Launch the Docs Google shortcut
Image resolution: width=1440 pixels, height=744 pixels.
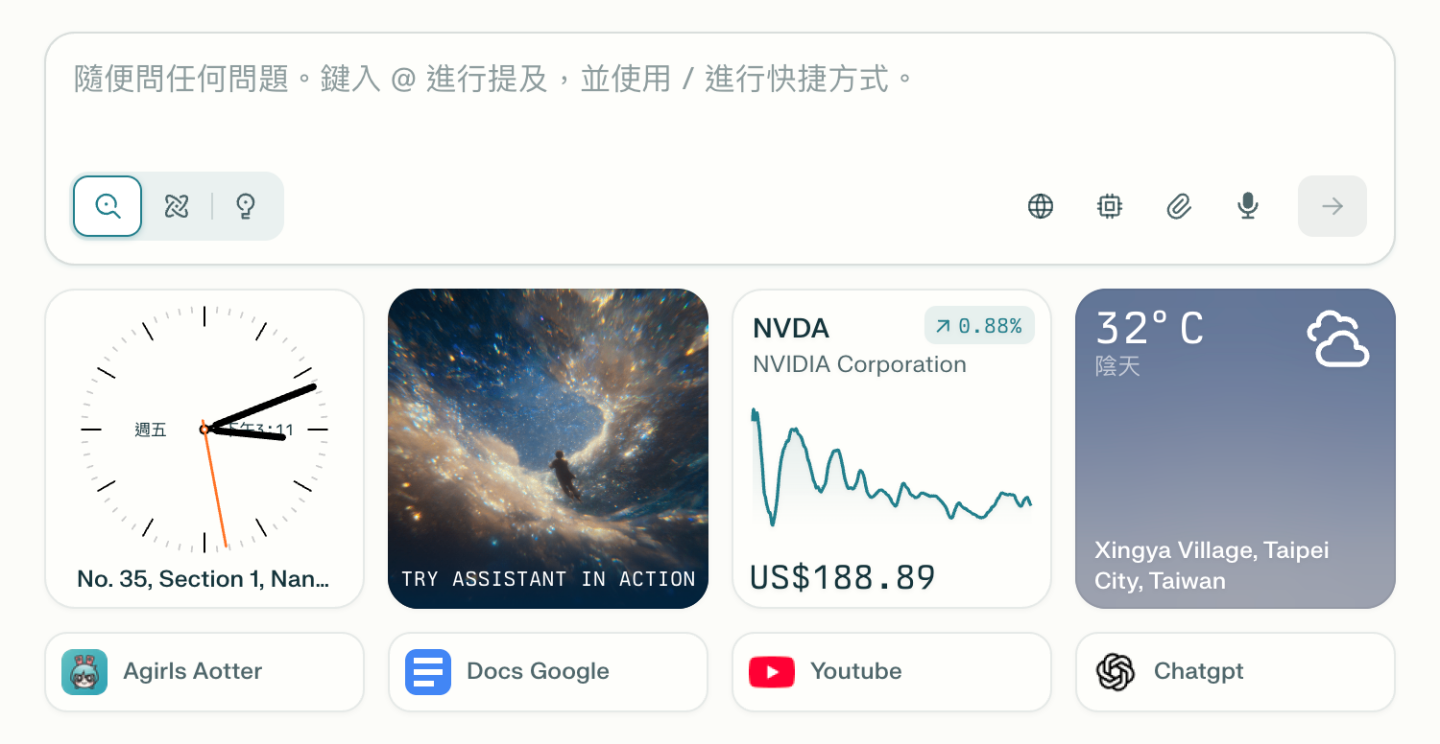pos(548,672)
